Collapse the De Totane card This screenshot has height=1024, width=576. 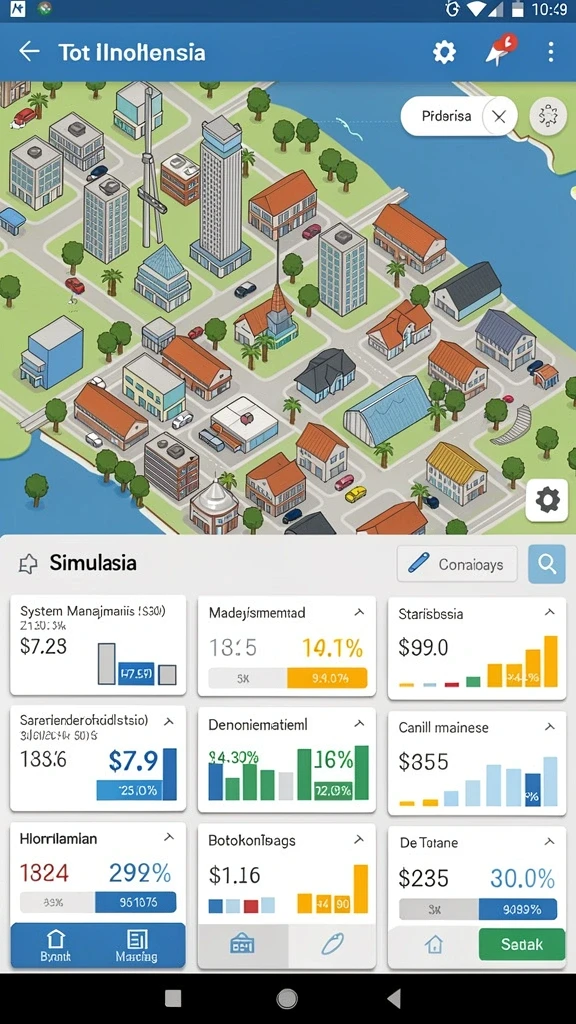pyautogui.click(x=550, y=840)
